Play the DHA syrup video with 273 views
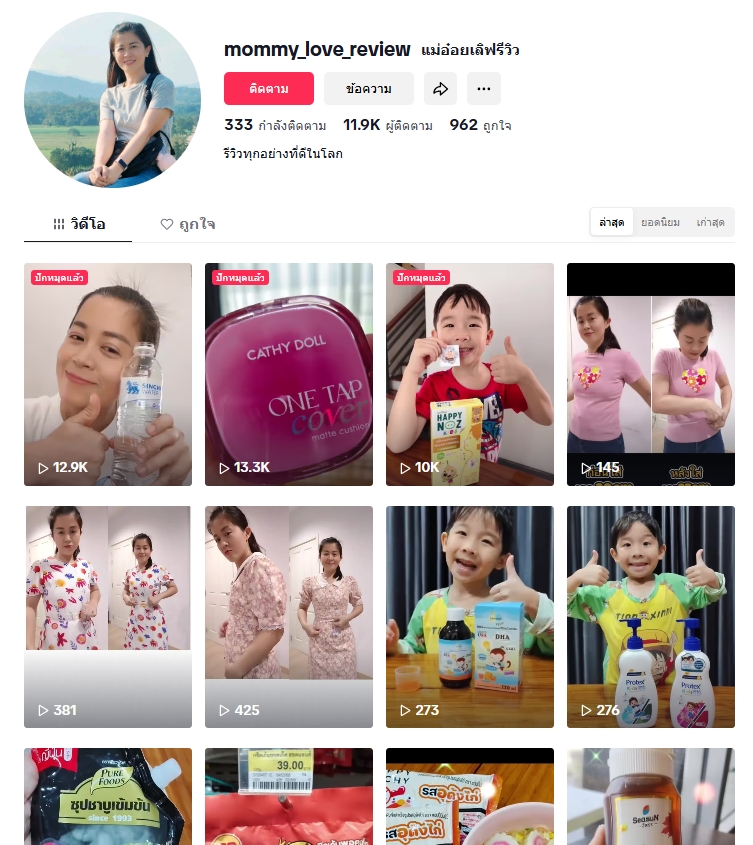 click(x=470, y=616)
